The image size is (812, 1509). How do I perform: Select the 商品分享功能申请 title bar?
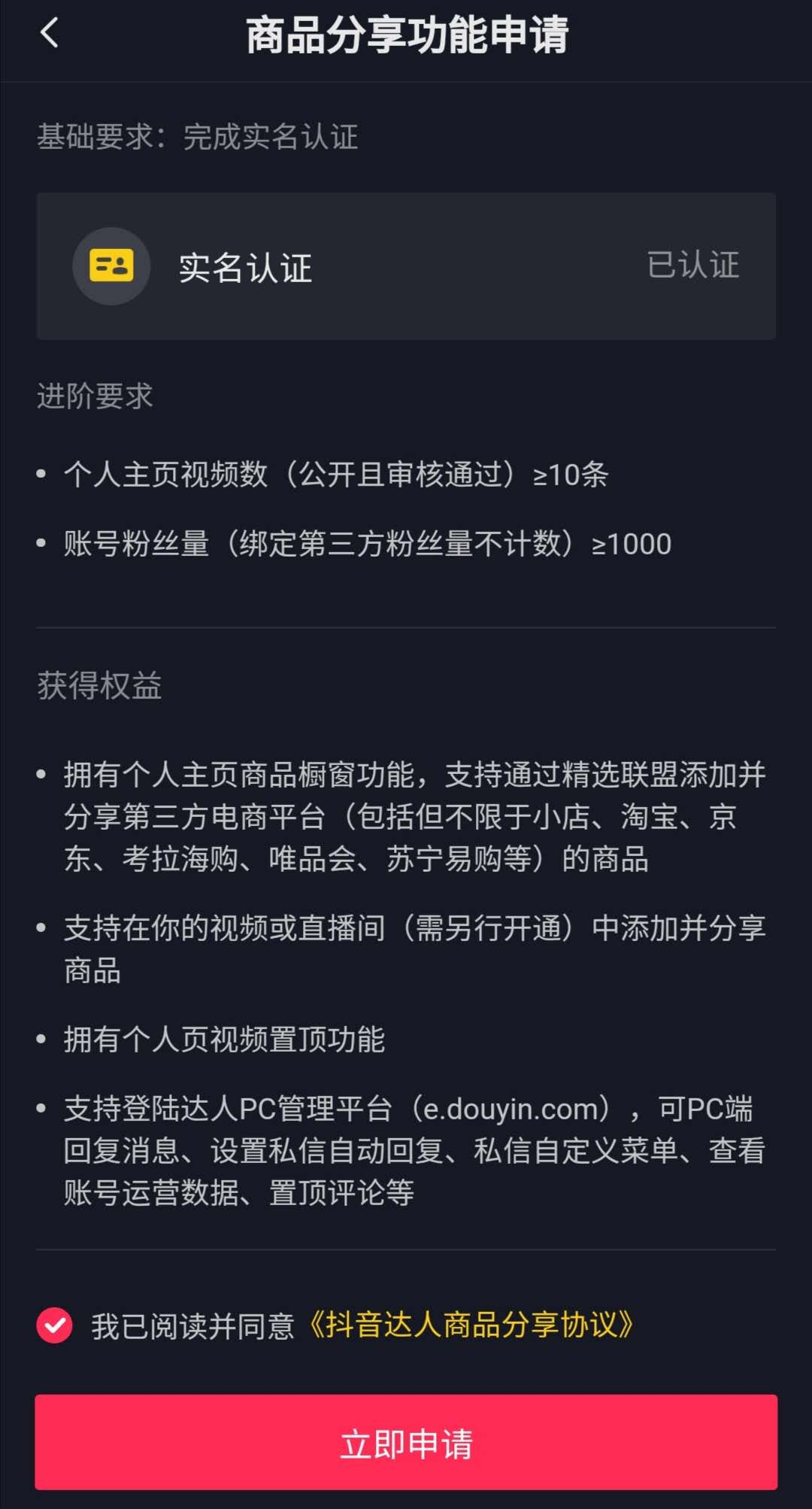tap(406, 35)
